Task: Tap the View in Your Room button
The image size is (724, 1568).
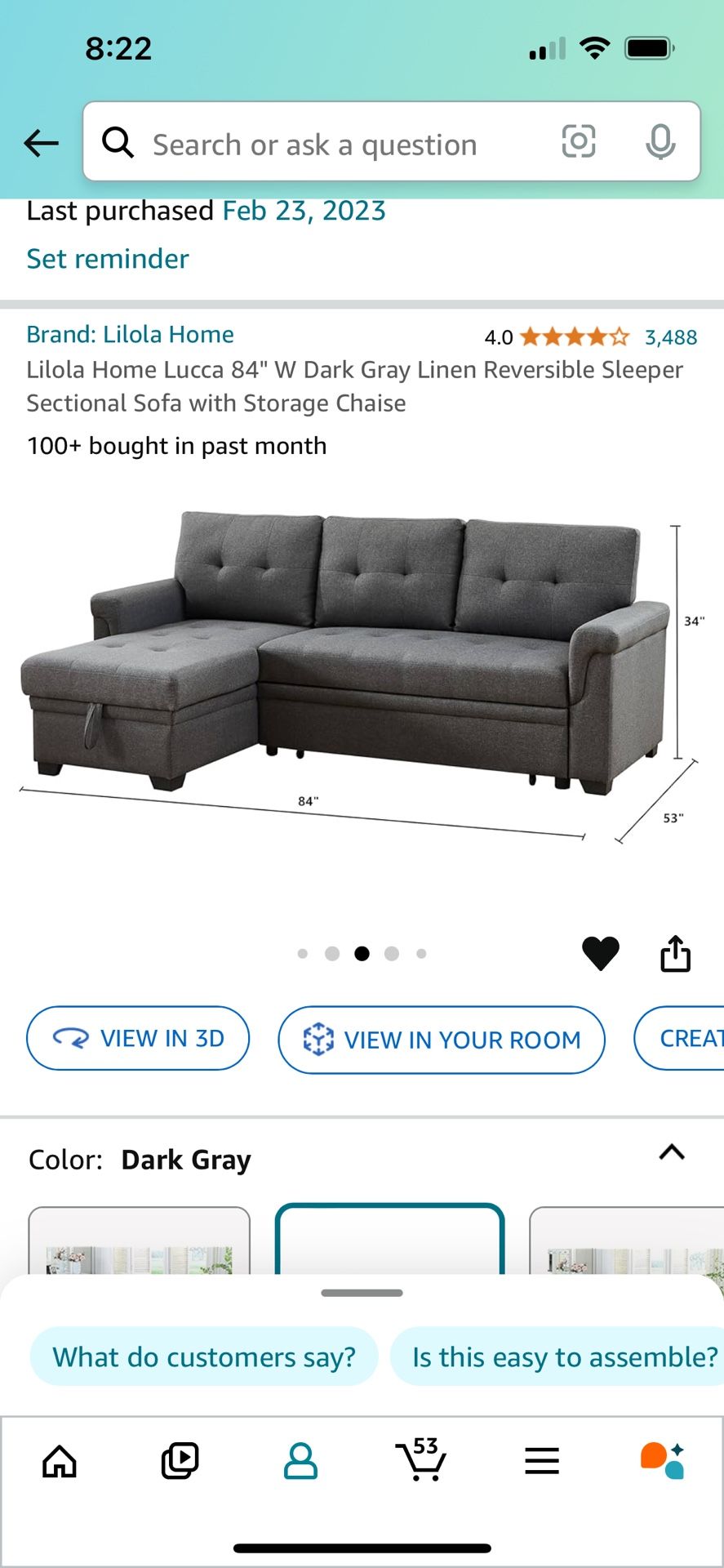Action: [x=441, y=1039]
